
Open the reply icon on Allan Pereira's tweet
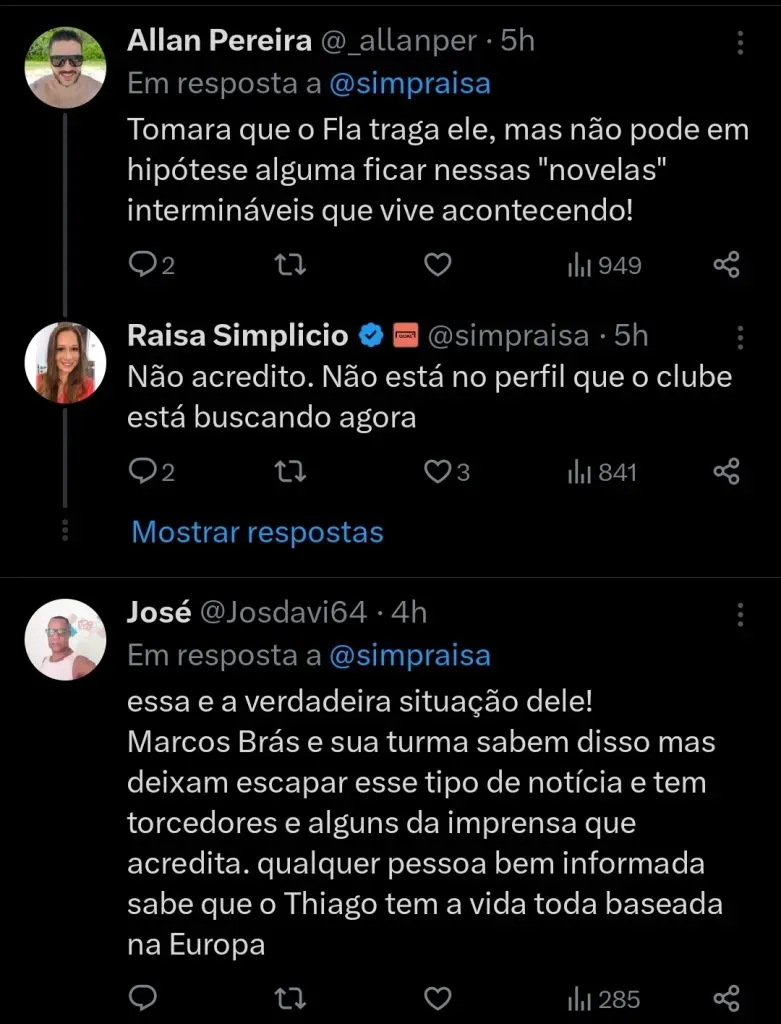click(x=140, y=263)
